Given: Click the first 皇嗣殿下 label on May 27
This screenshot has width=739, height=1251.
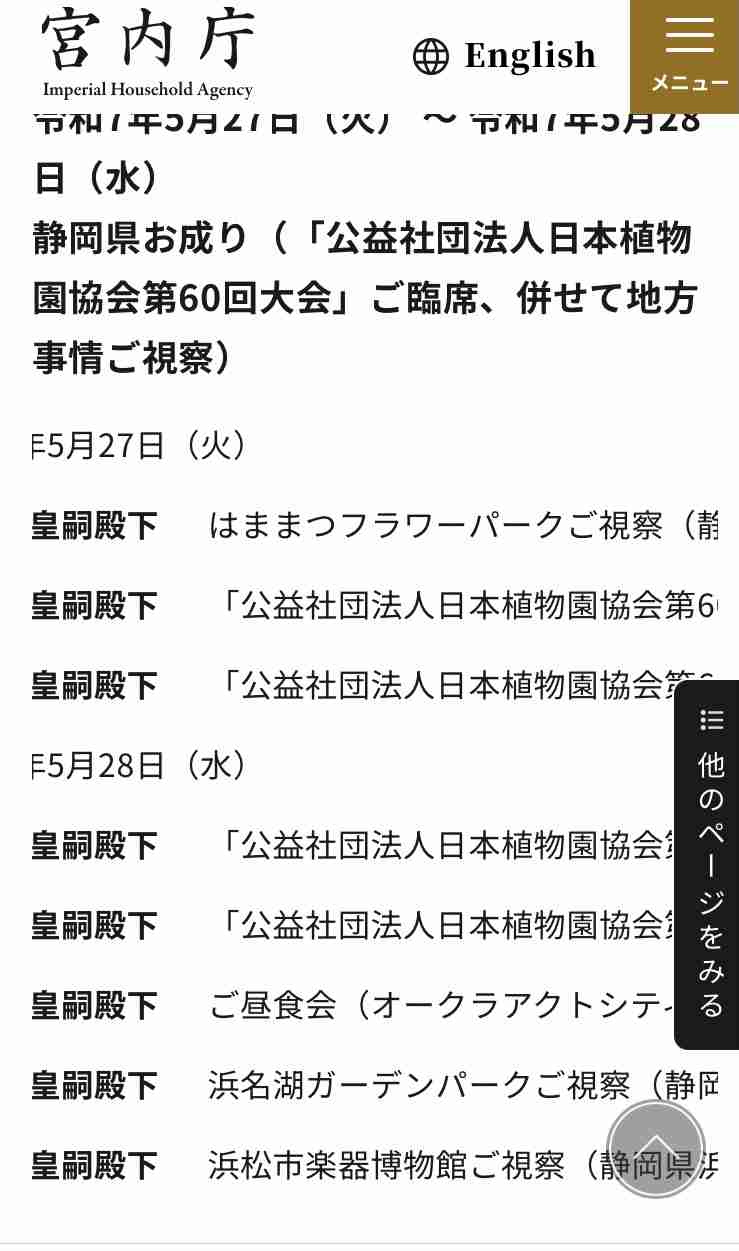Looking at the screenshot, I should point(95,526).
